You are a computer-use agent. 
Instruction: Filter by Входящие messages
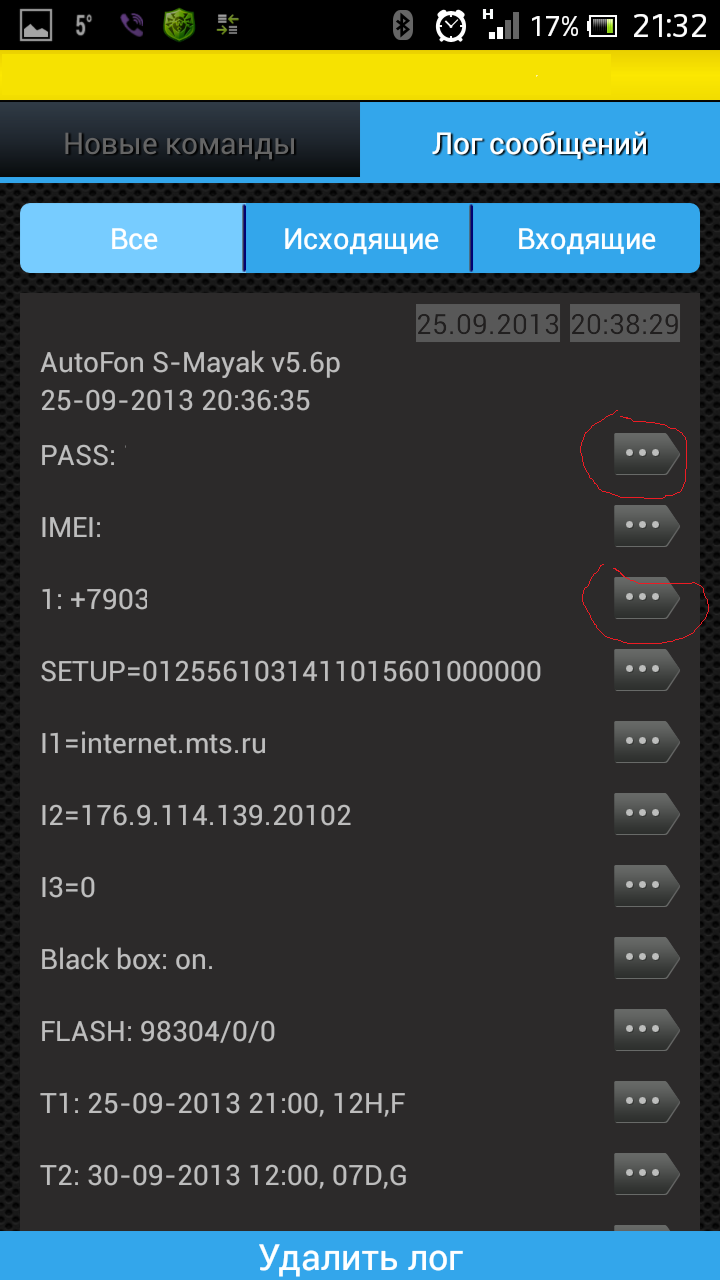(586, 239)
